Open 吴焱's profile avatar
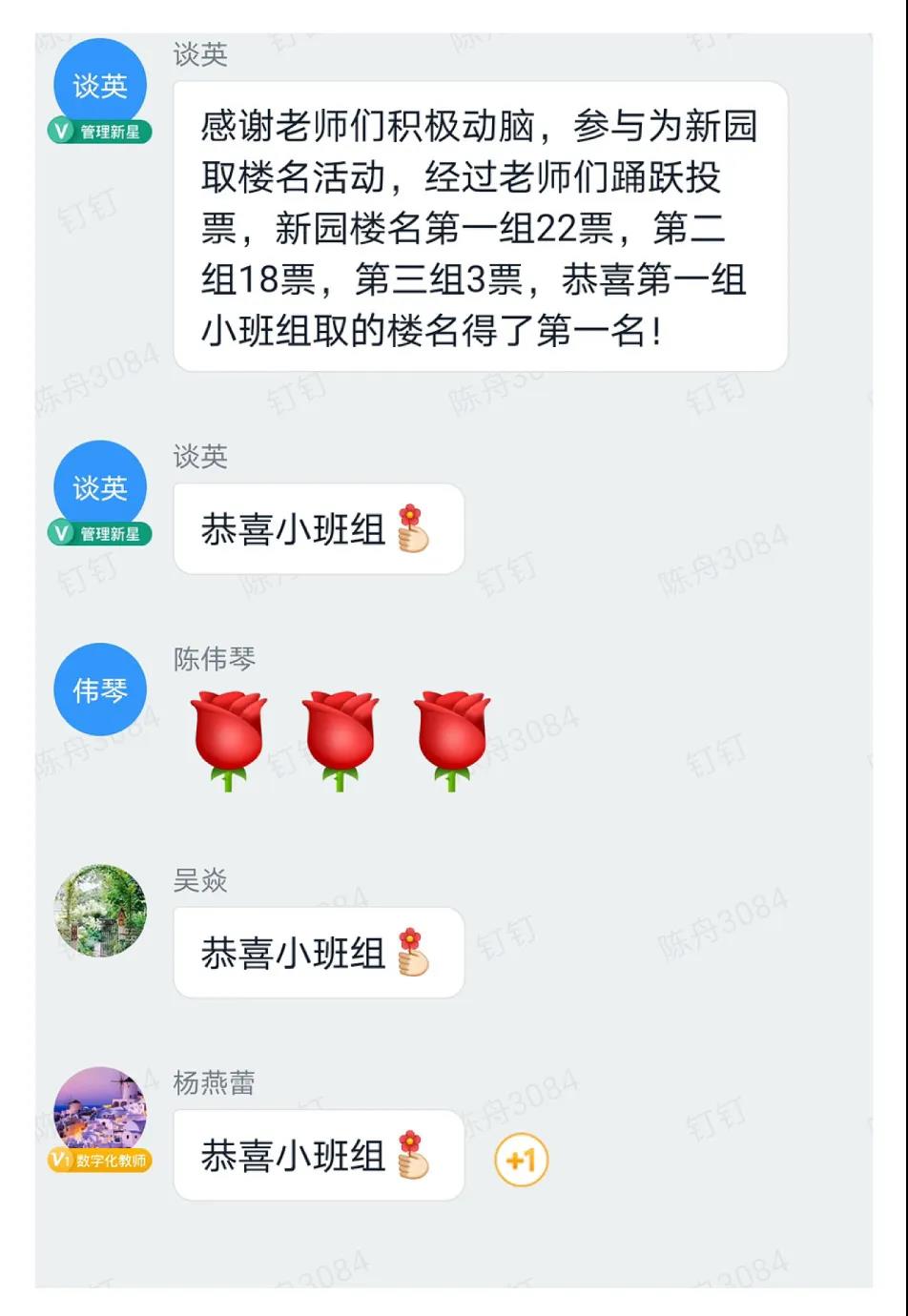The height and width of the screenshot is (1316, 908). [100, 911]
